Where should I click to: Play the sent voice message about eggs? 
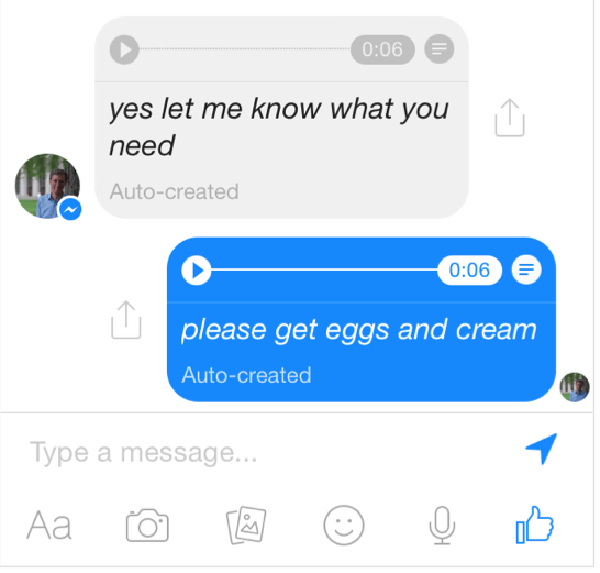pos(197,270)
